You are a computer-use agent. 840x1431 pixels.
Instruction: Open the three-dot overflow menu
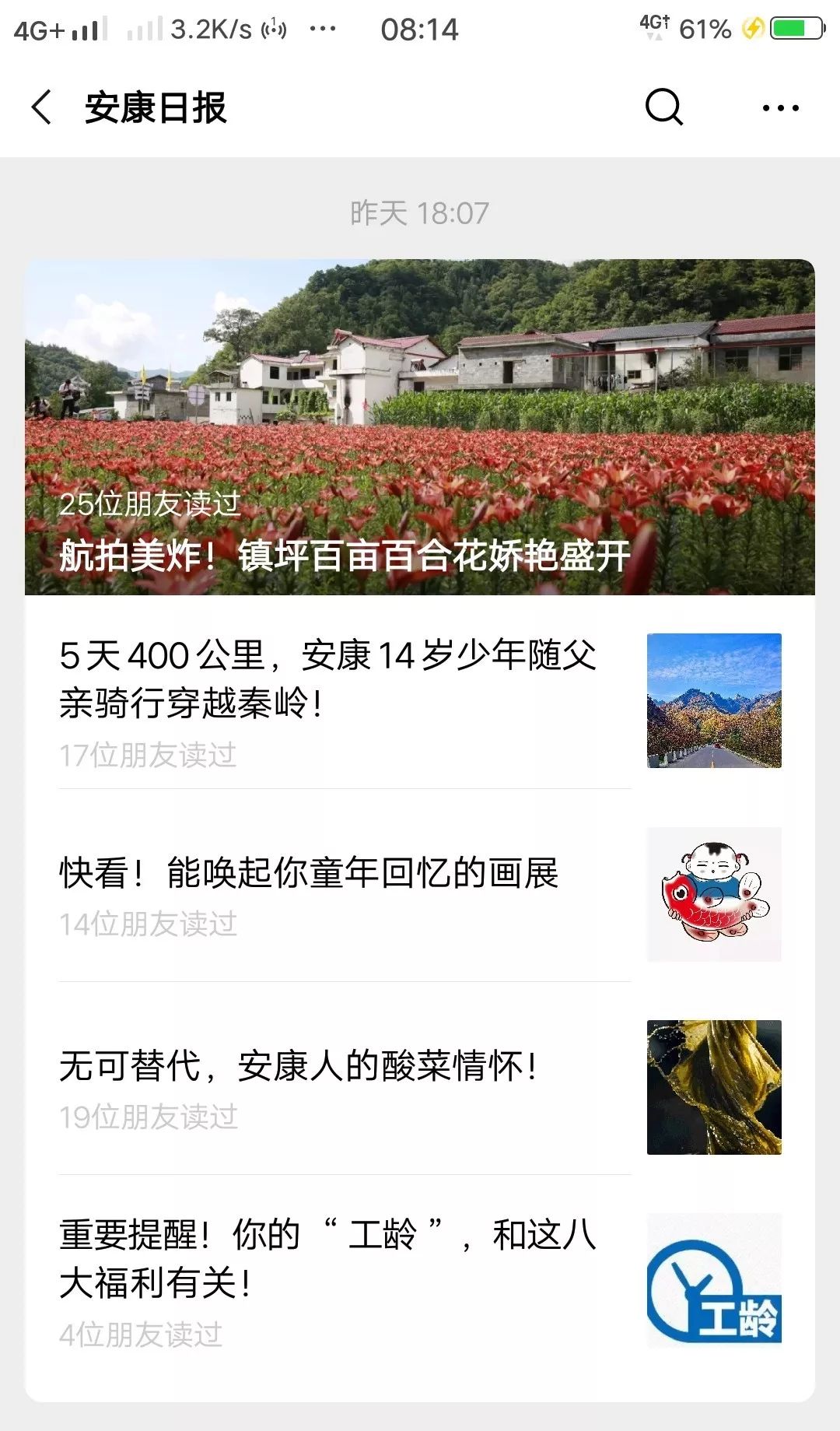tap(780, 108)
